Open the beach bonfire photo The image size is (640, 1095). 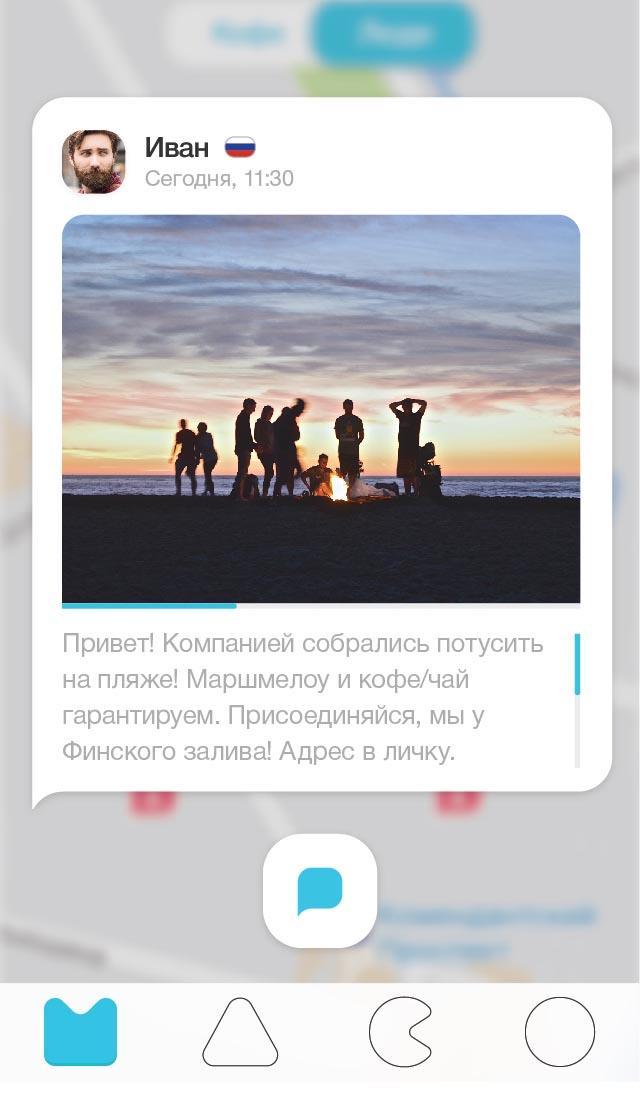click(321, 408)
